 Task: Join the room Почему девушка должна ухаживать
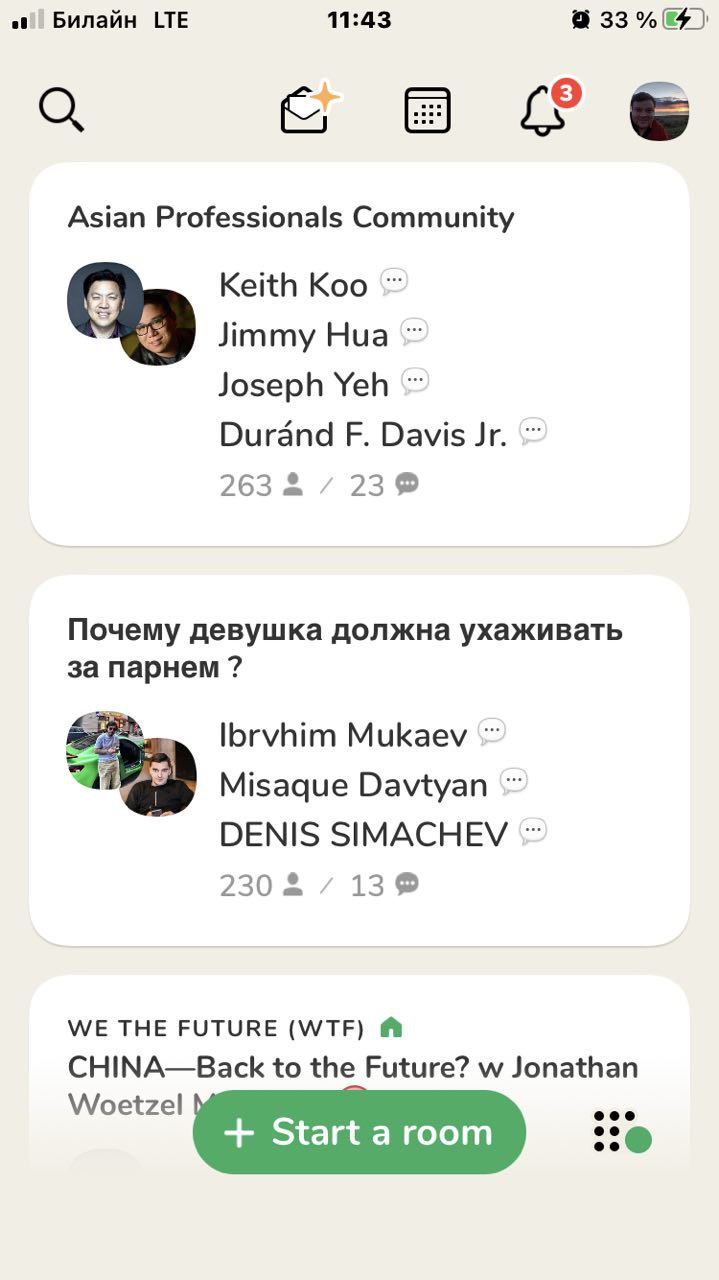pos(359,760)
